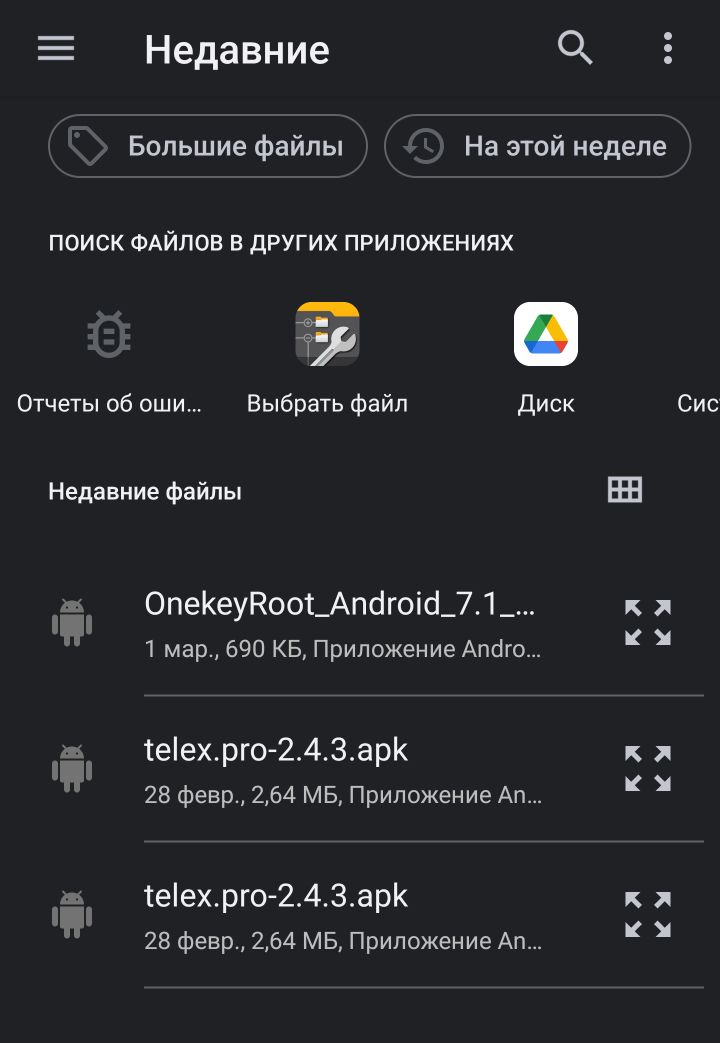Viewport: 720px width, 1043px height.
Task: Search files with the magnifier icon
Action: pyautogui.click(x=575, y=48)
